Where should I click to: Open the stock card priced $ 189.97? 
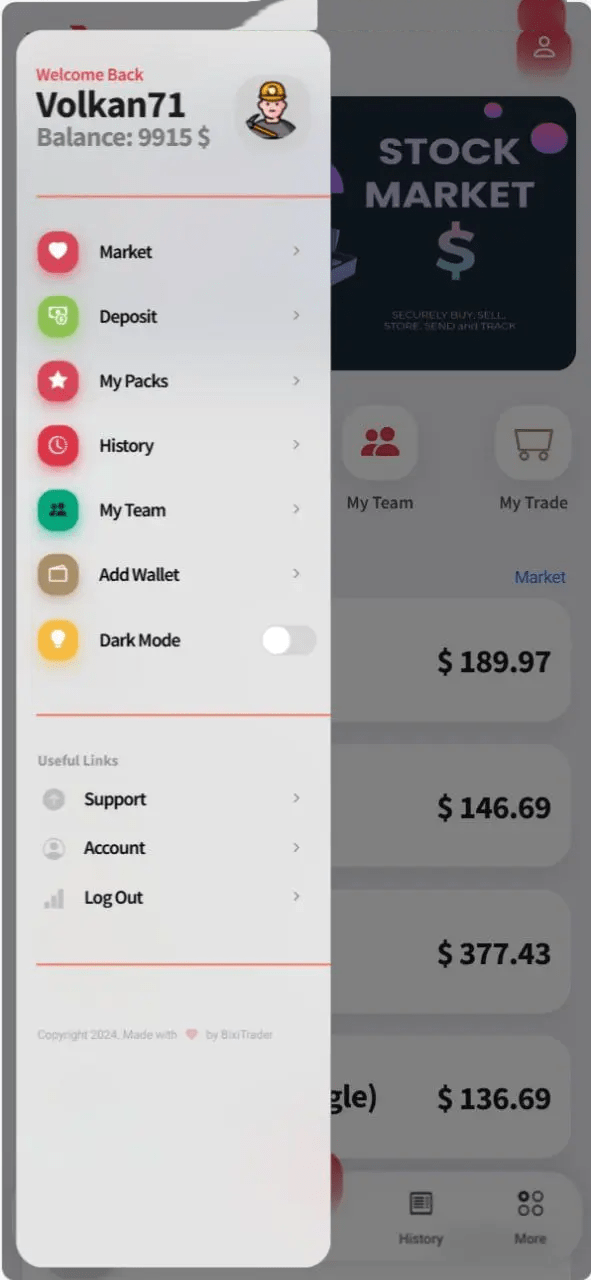coord(451,661)
